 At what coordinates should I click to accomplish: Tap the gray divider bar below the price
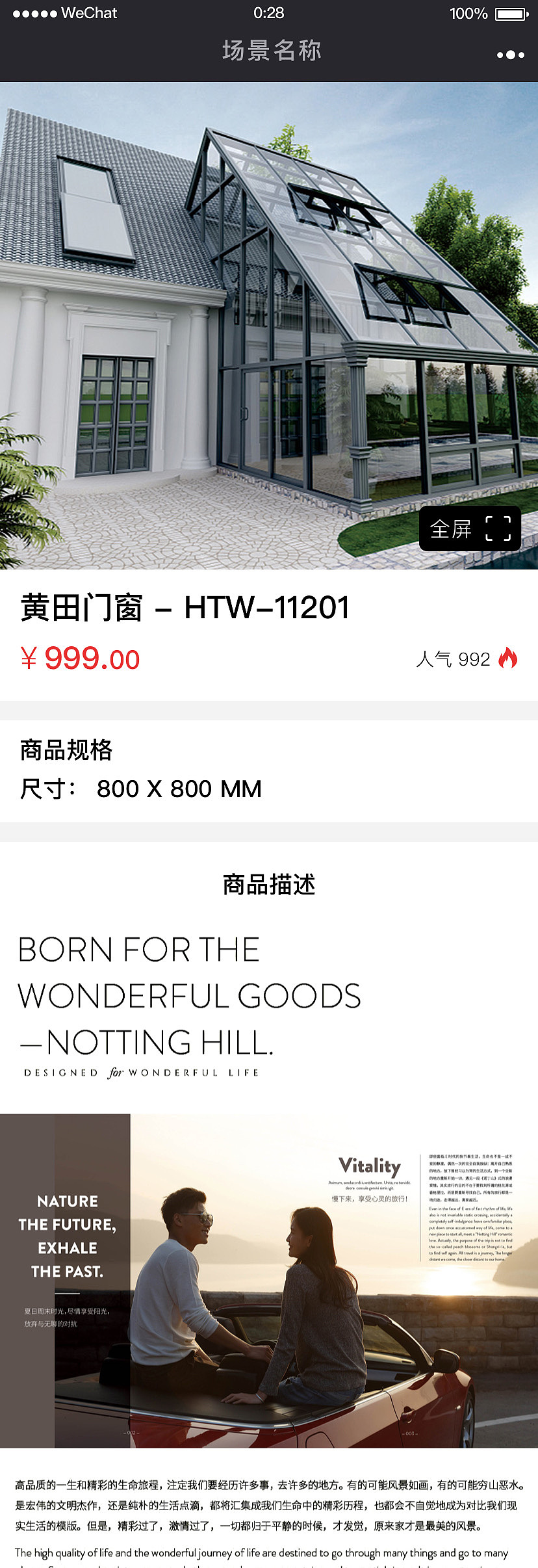click(269, 709)
